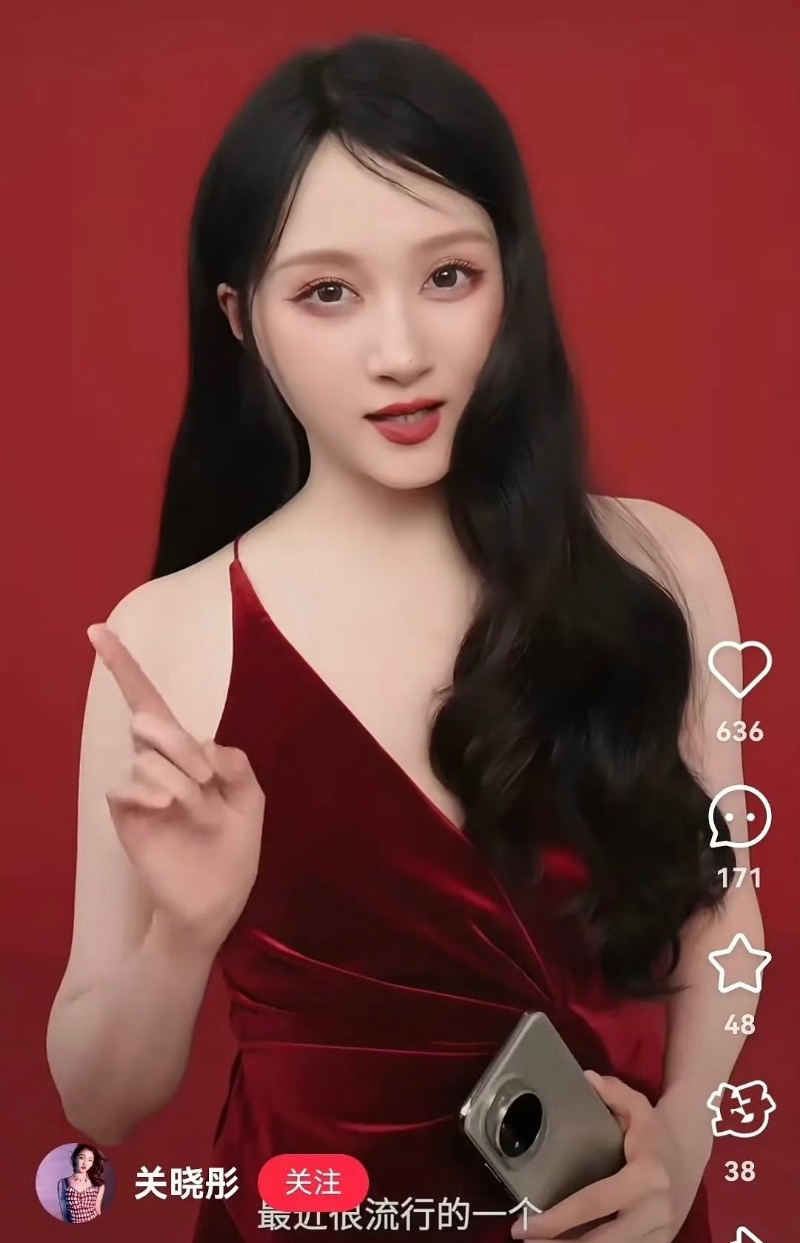This screenshot has height=1243, width=800.
Task: Like this video with the heart icon
Action: (x=740, y=670)
